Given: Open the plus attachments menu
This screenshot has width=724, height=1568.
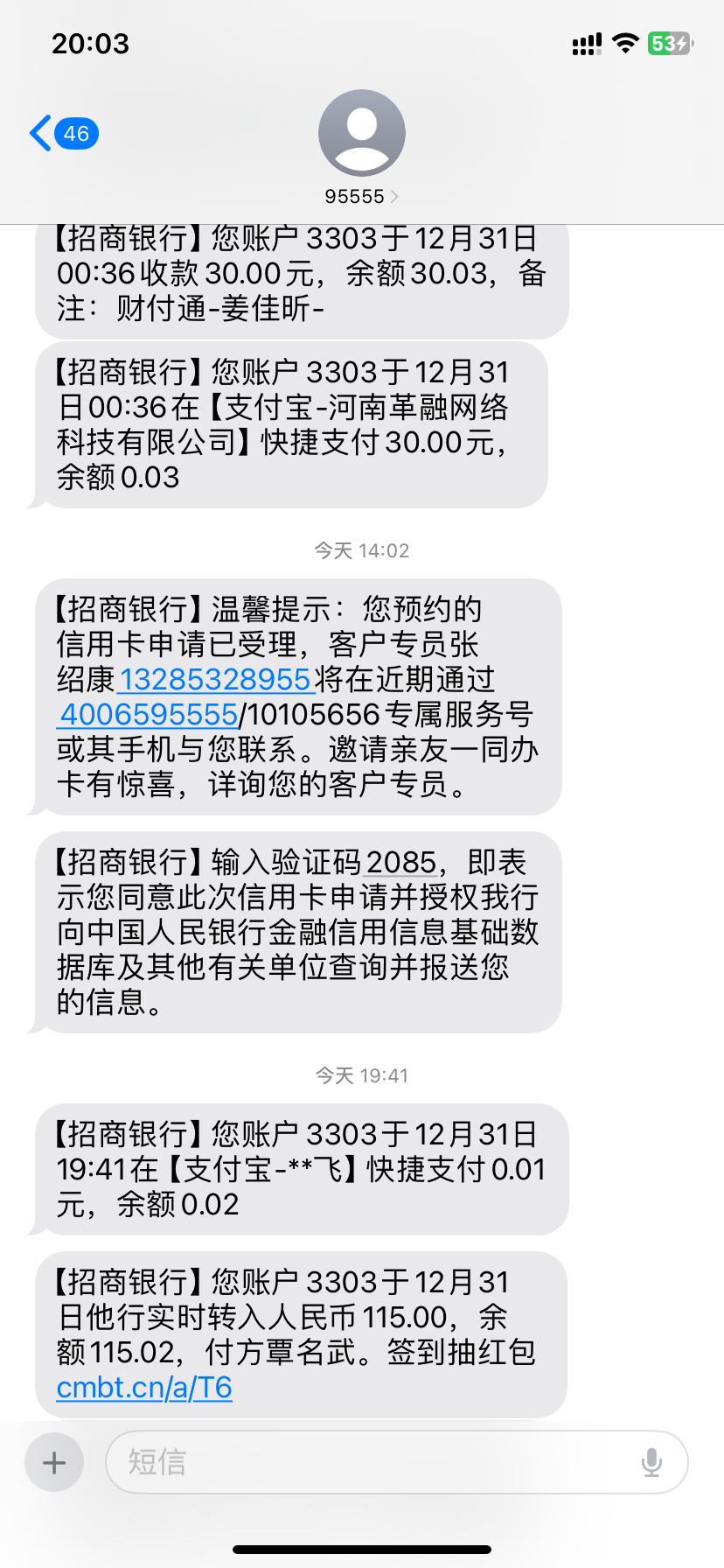Looking at the screenshot, I should click(54, 1462).
